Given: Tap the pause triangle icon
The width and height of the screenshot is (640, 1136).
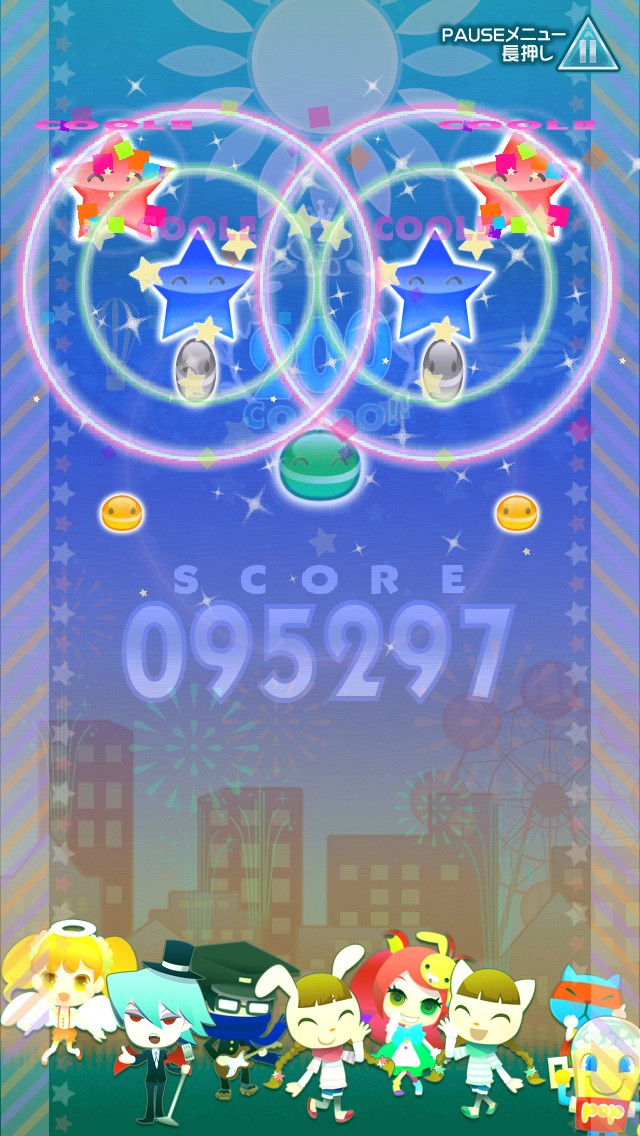Looking at the screenshot, I should [x=589, y=46].
